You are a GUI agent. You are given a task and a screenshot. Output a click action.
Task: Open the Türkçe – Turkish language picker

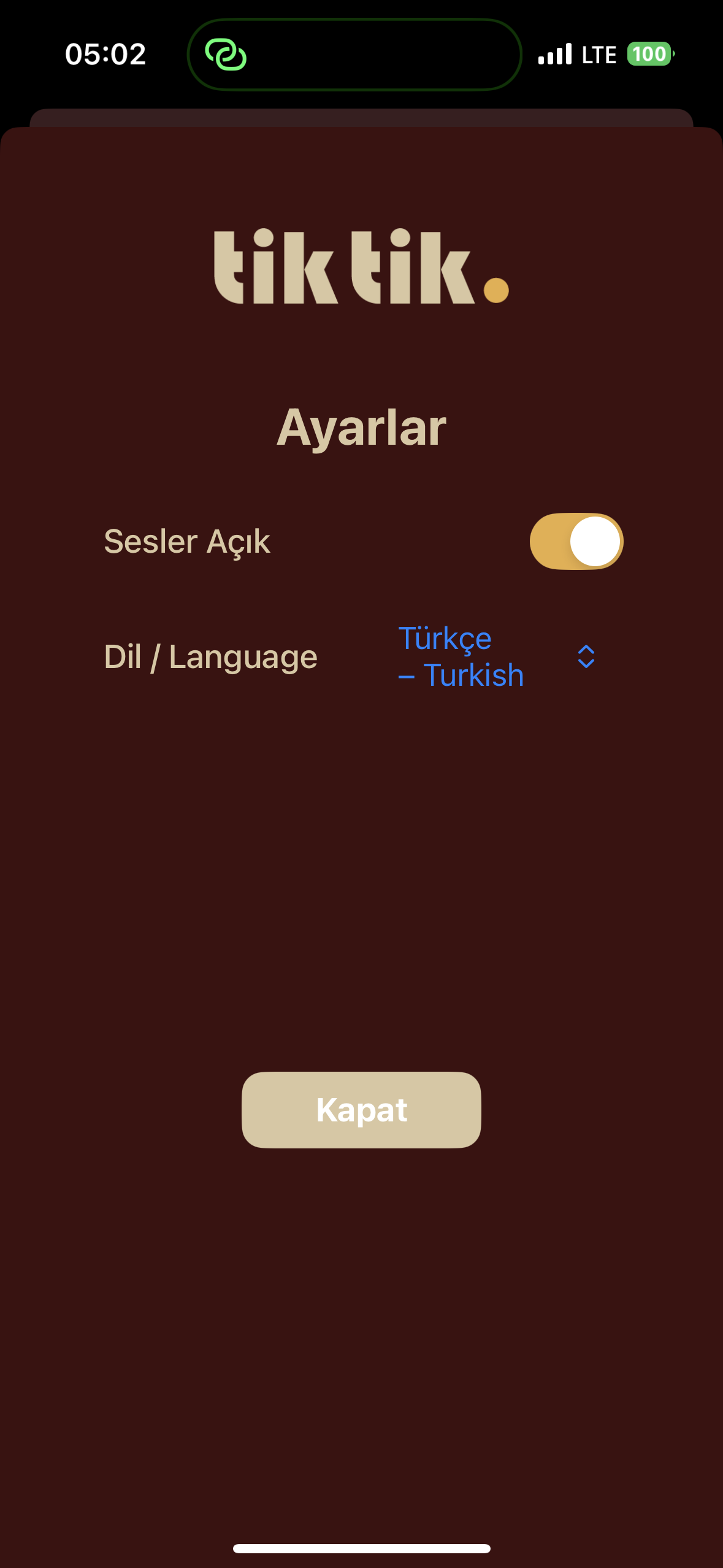pos(495,656)
